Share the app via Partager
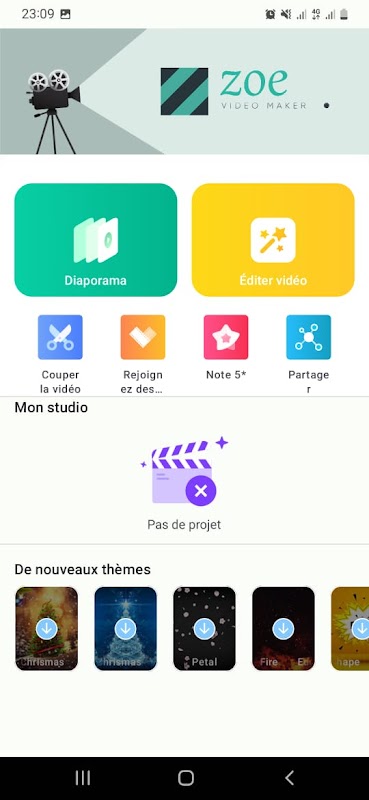 tap(308, 354)
